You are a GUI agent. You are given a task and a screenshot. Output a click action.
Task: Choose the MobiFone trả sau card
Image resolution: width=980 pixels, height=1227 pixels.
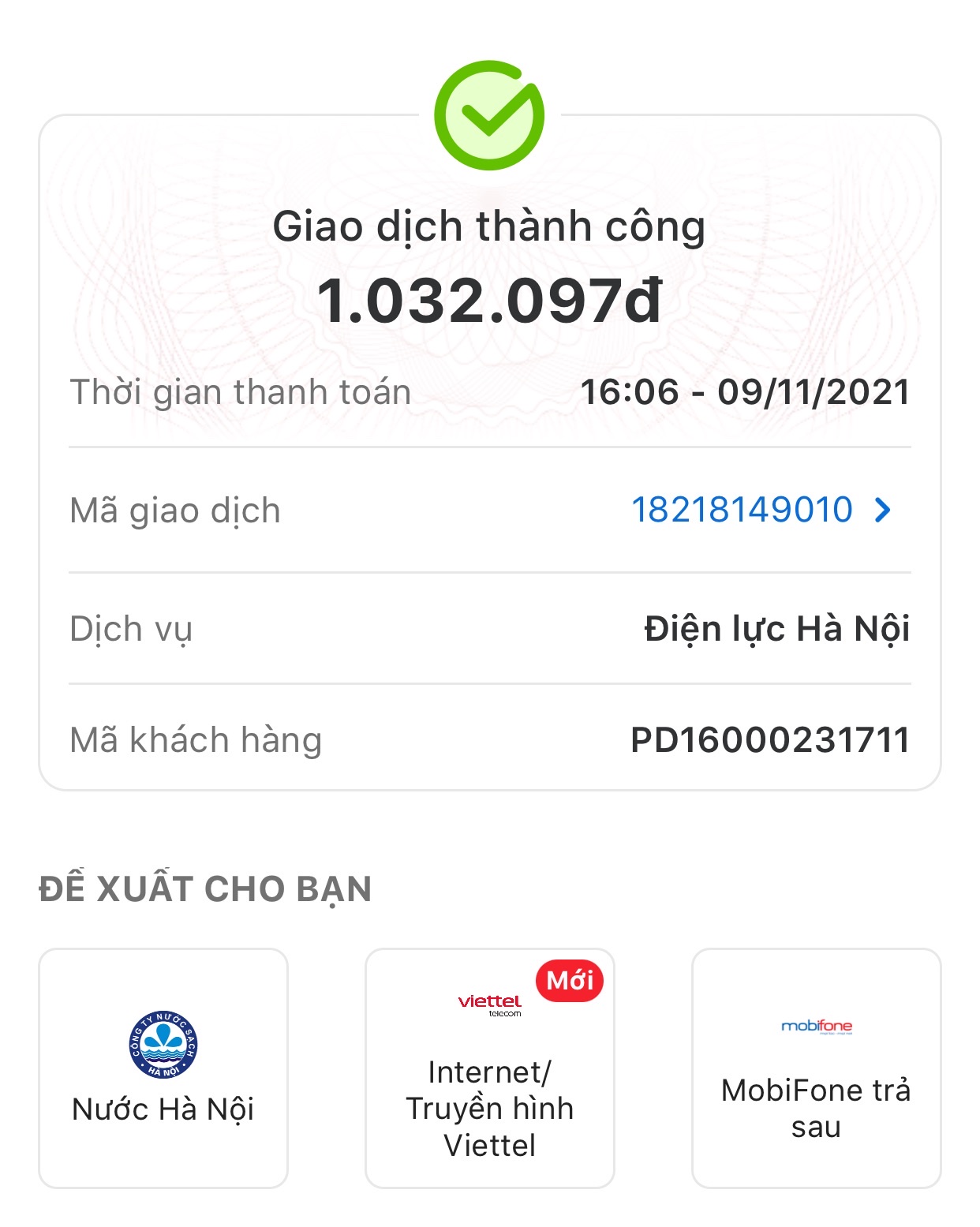point(816,1068)
